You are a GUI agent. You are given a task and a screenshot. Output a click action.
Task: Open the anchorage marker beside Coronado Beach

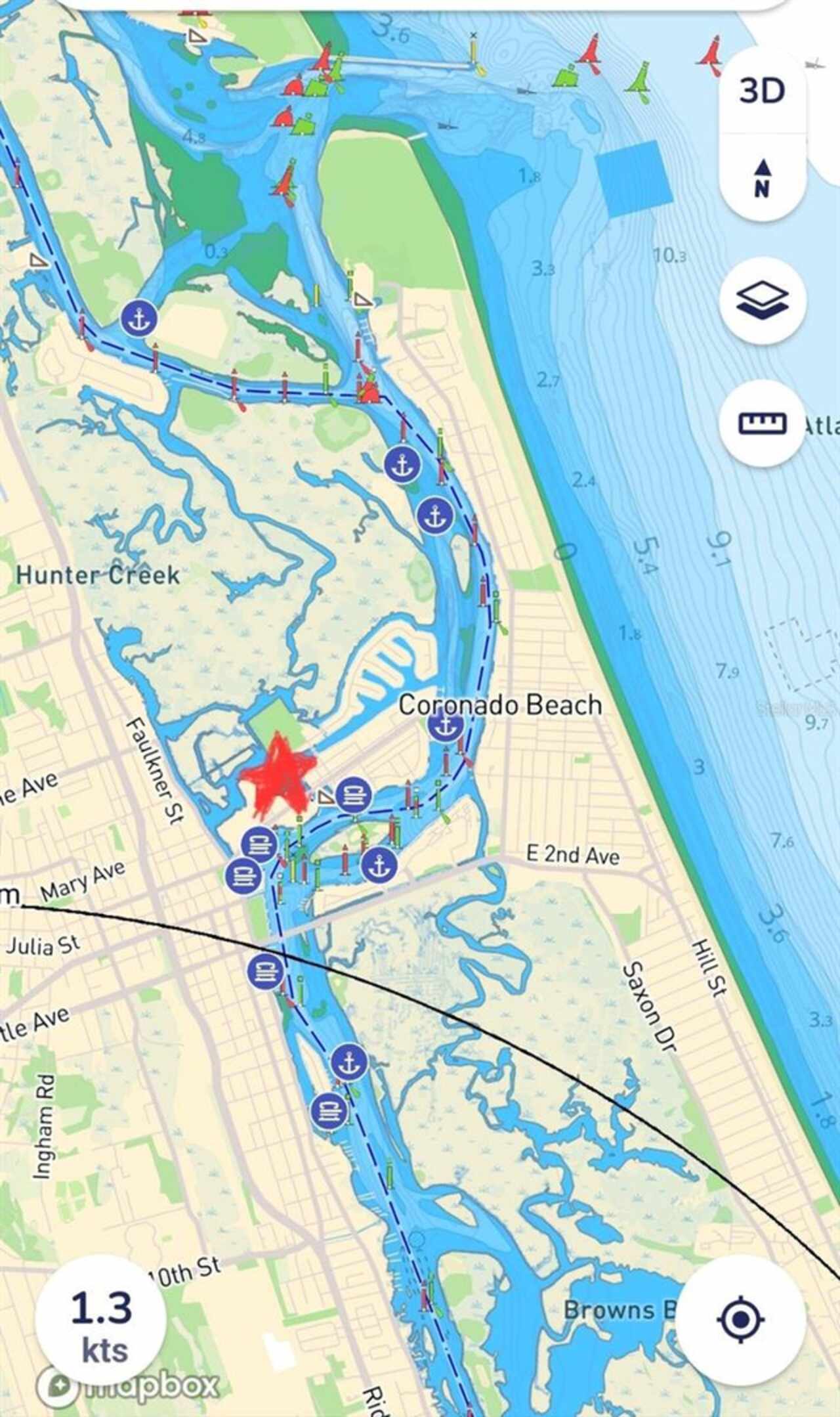[x=446, y=725]
